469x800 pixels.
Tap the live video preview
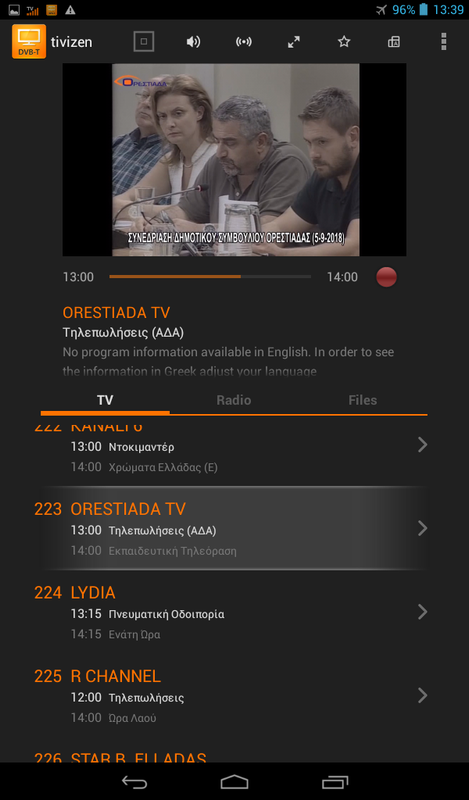[235, 160]
